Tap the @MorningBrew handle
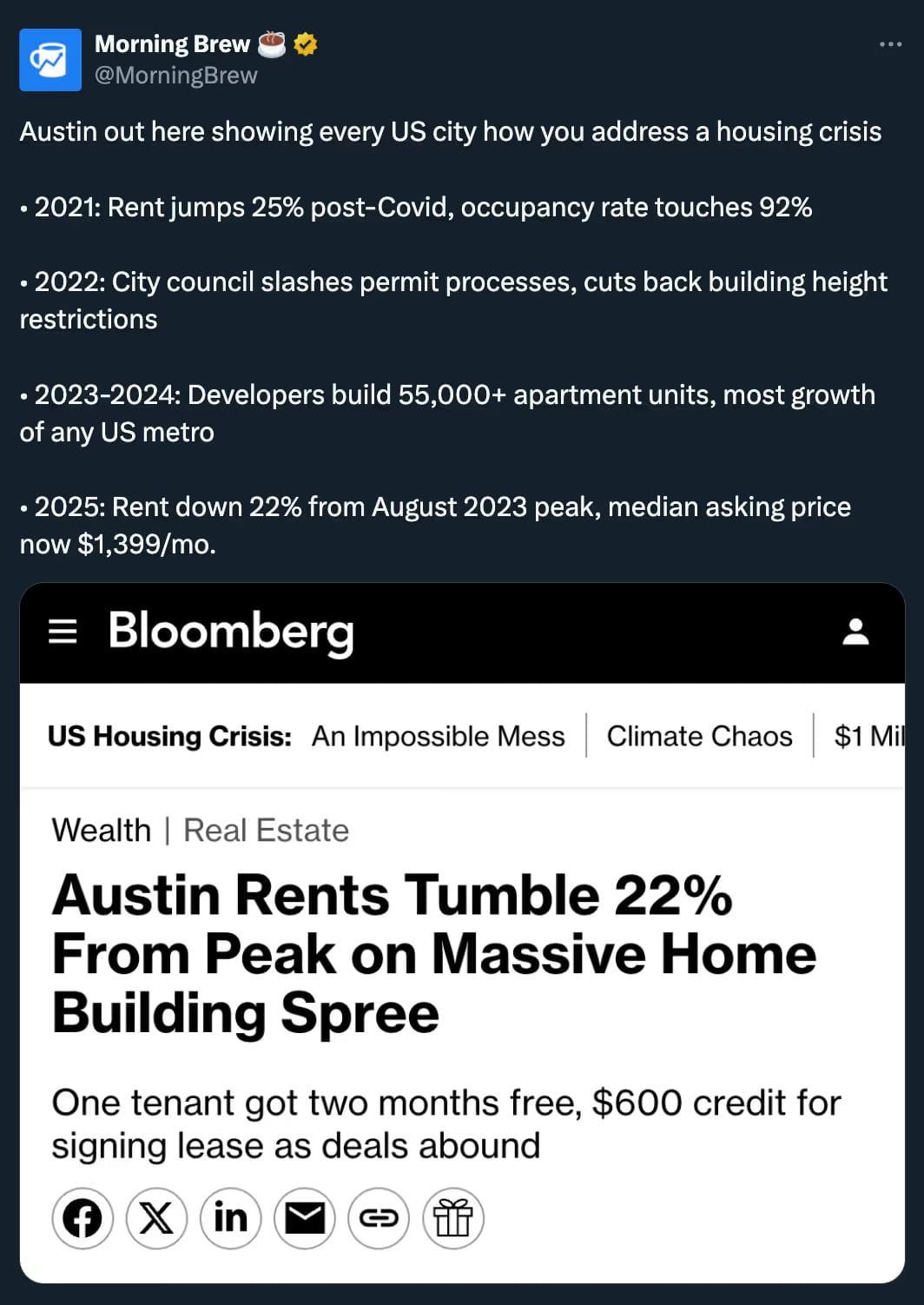 [x=175, y=76]
